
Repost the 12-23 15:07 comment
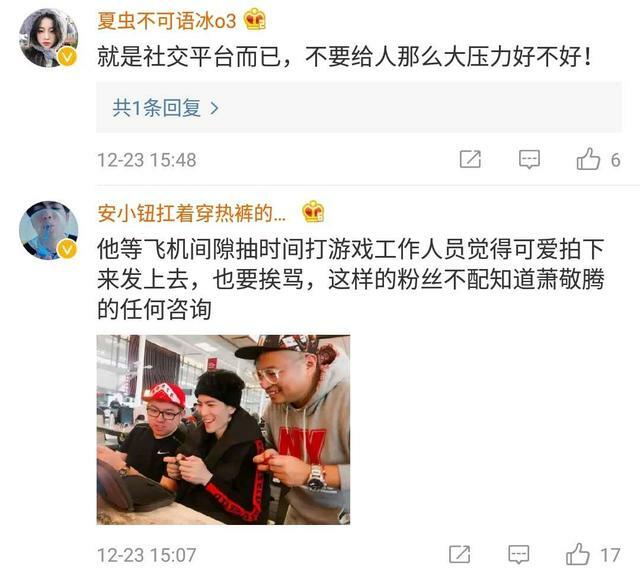(x=459, y=553)
